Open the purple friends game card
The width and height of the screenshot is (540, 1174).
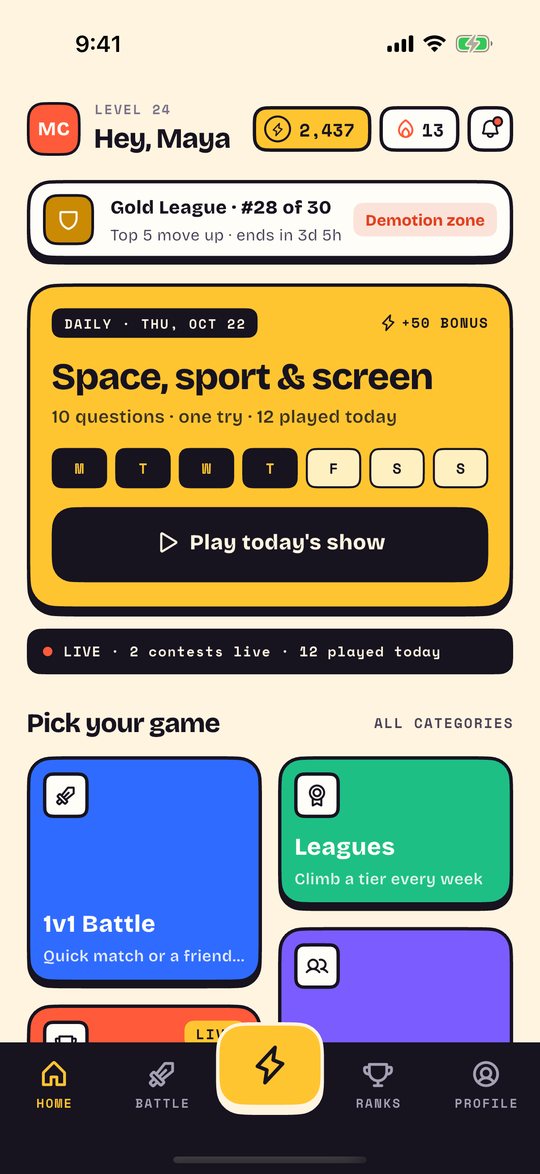(395, 985)
